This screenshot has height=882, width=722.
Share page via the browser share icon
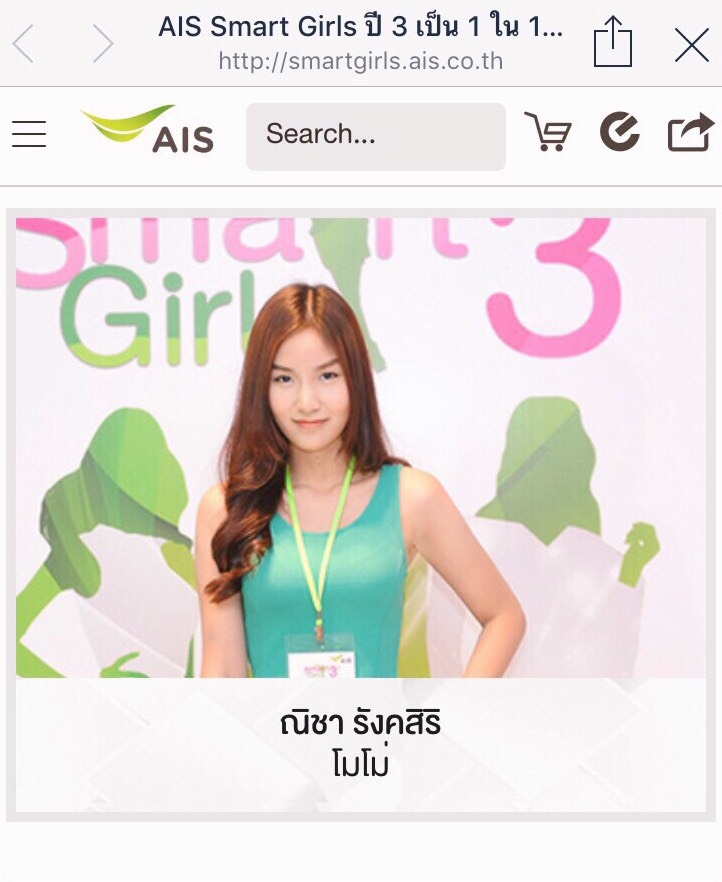[x=612, y=45]
